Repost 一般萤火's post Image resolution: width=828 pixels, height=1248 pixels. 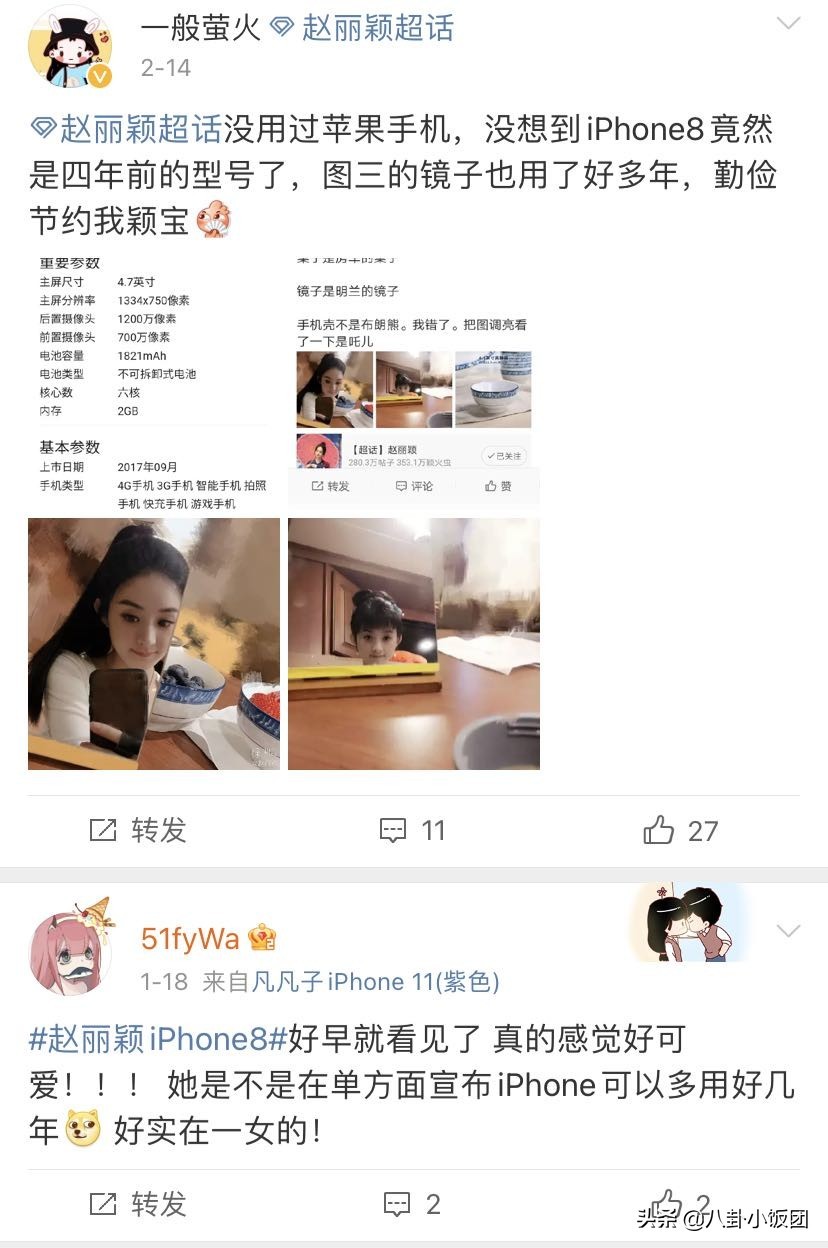tap(139, 830)
